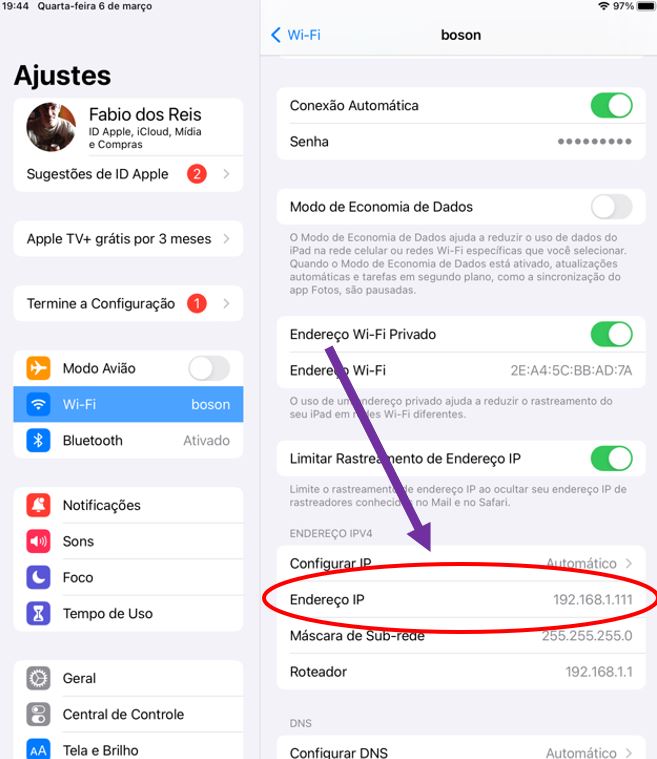Open Geral settings

(128, 678)
